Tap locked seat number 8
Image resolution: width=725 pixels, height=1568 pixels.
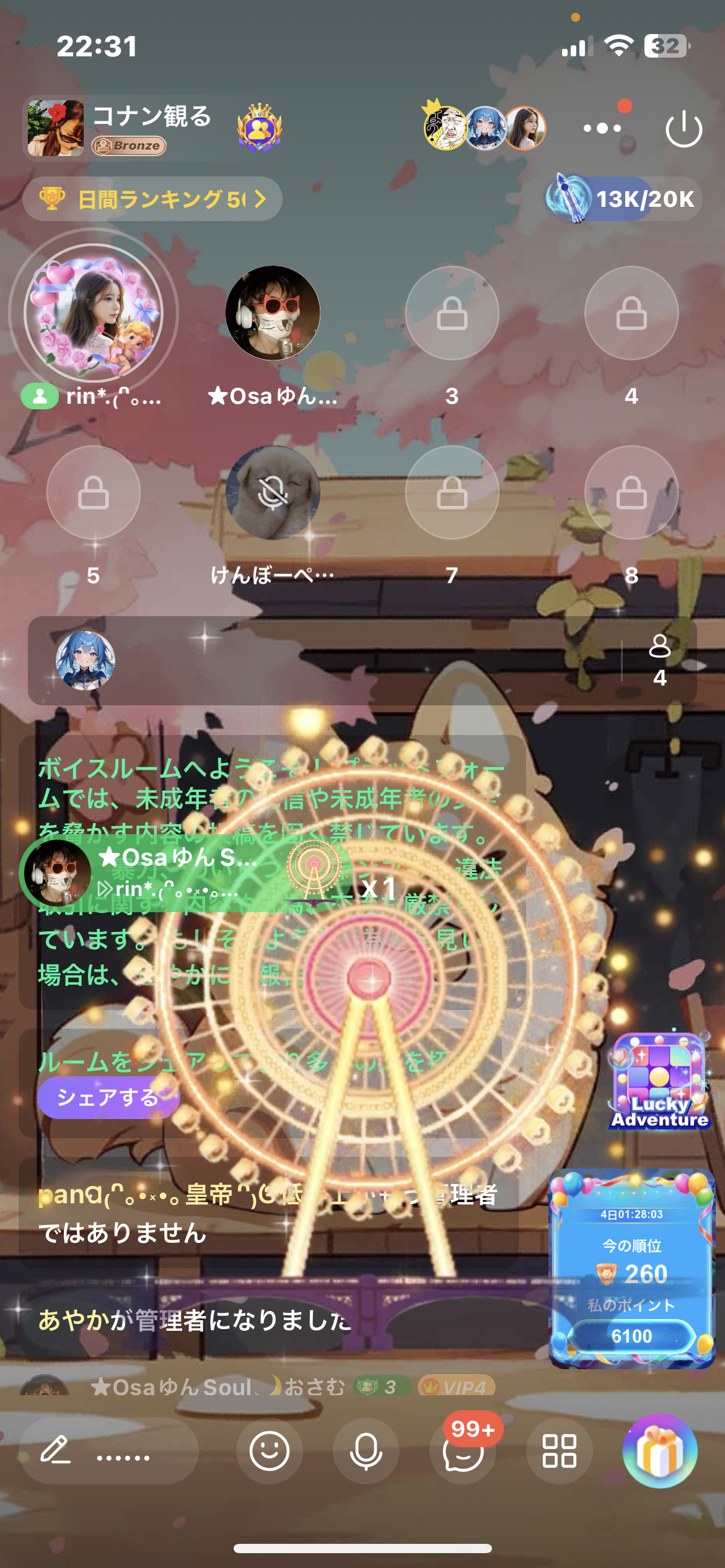coord(631,492)
